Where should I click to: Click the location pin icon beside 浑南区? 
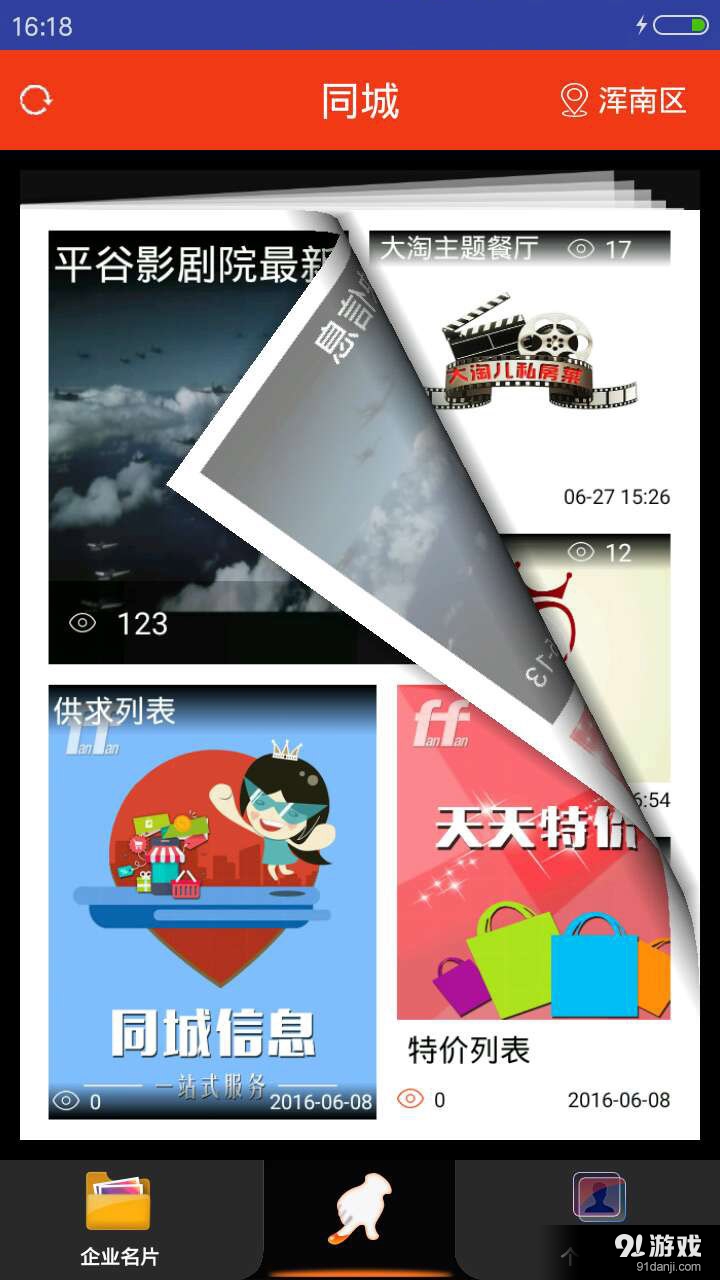click(x=573, y=100)
